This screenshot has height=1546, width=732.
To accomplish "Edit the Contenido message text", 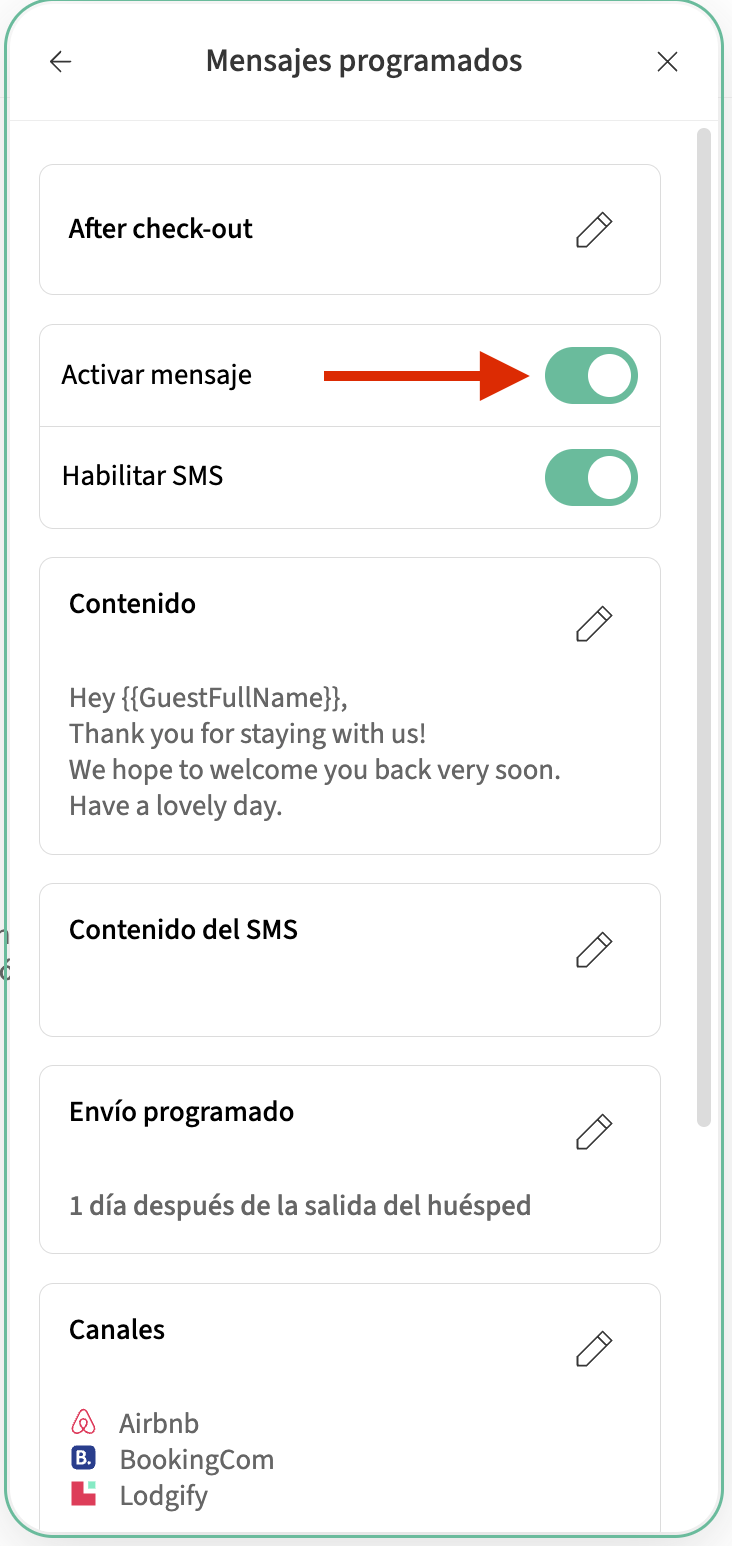I will tap(594, 623).
